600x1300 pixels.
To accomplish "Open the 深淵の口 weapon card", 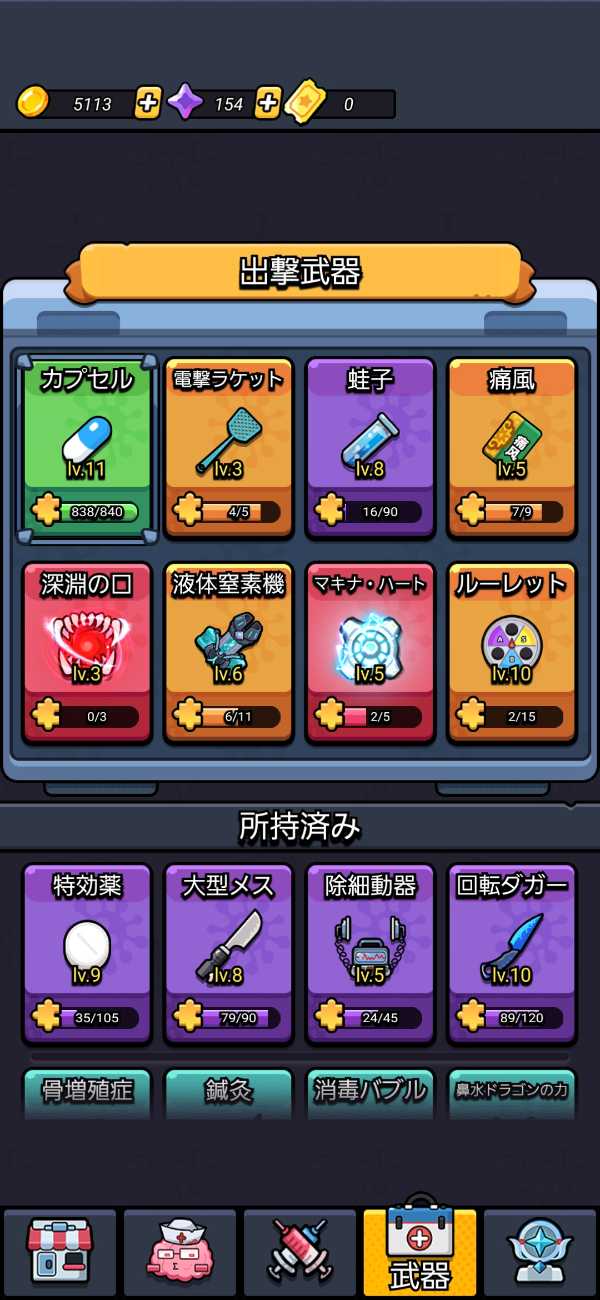I will (x=86, y=652).
